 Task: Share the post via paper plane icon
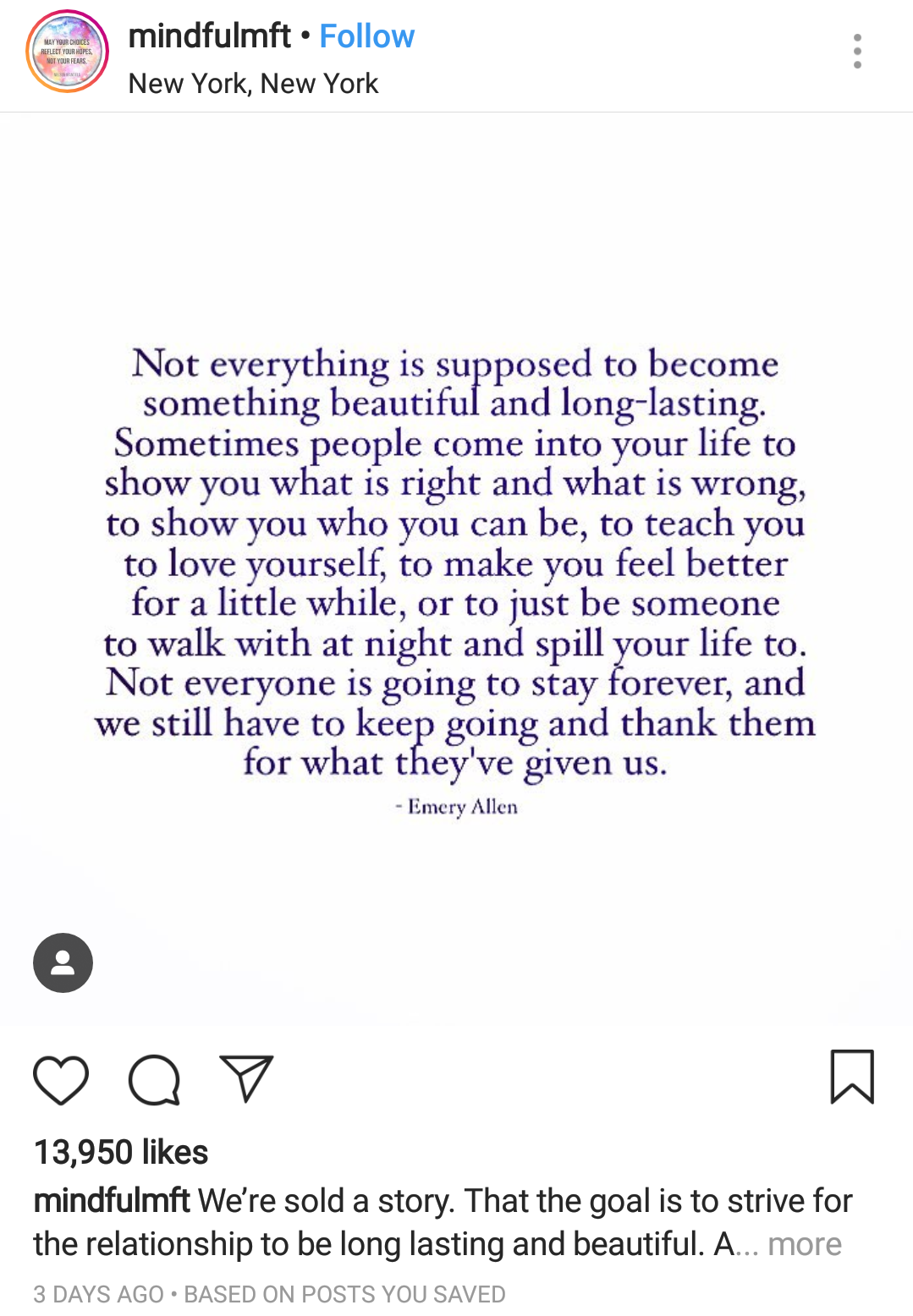pos(246,1077)
